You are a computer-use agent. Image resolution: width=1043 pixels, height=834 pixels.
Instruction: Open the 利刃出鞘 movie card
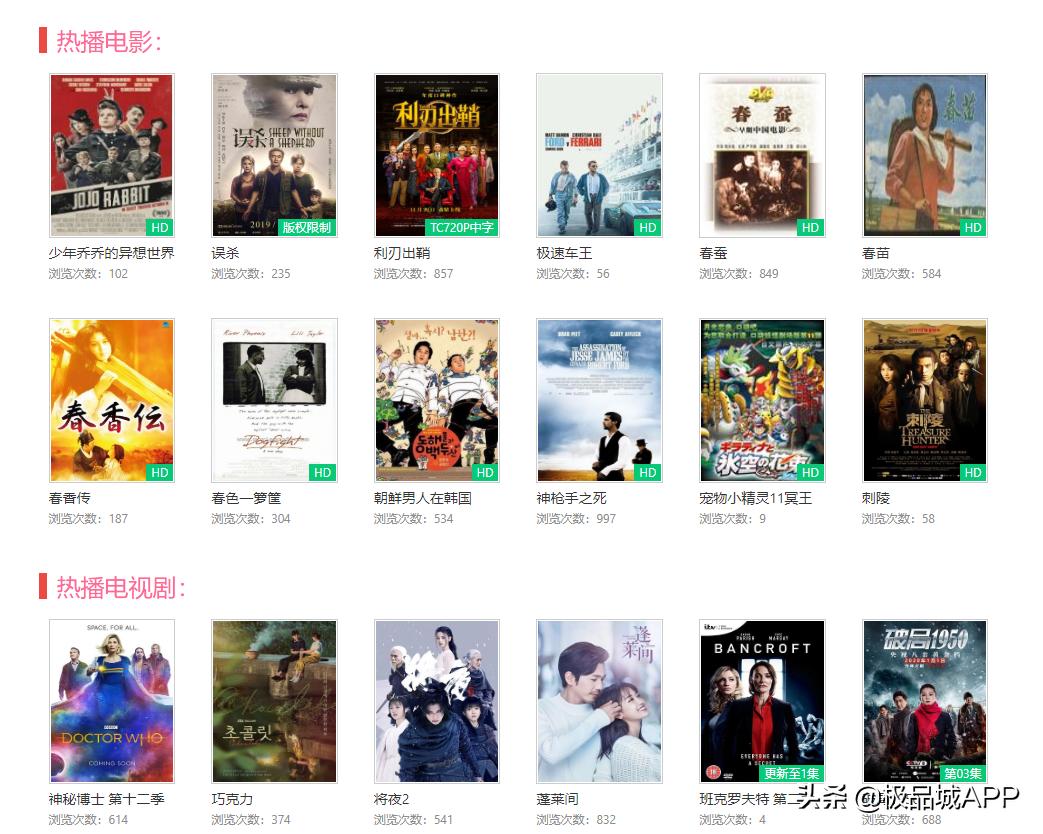(x=436, y=155)
